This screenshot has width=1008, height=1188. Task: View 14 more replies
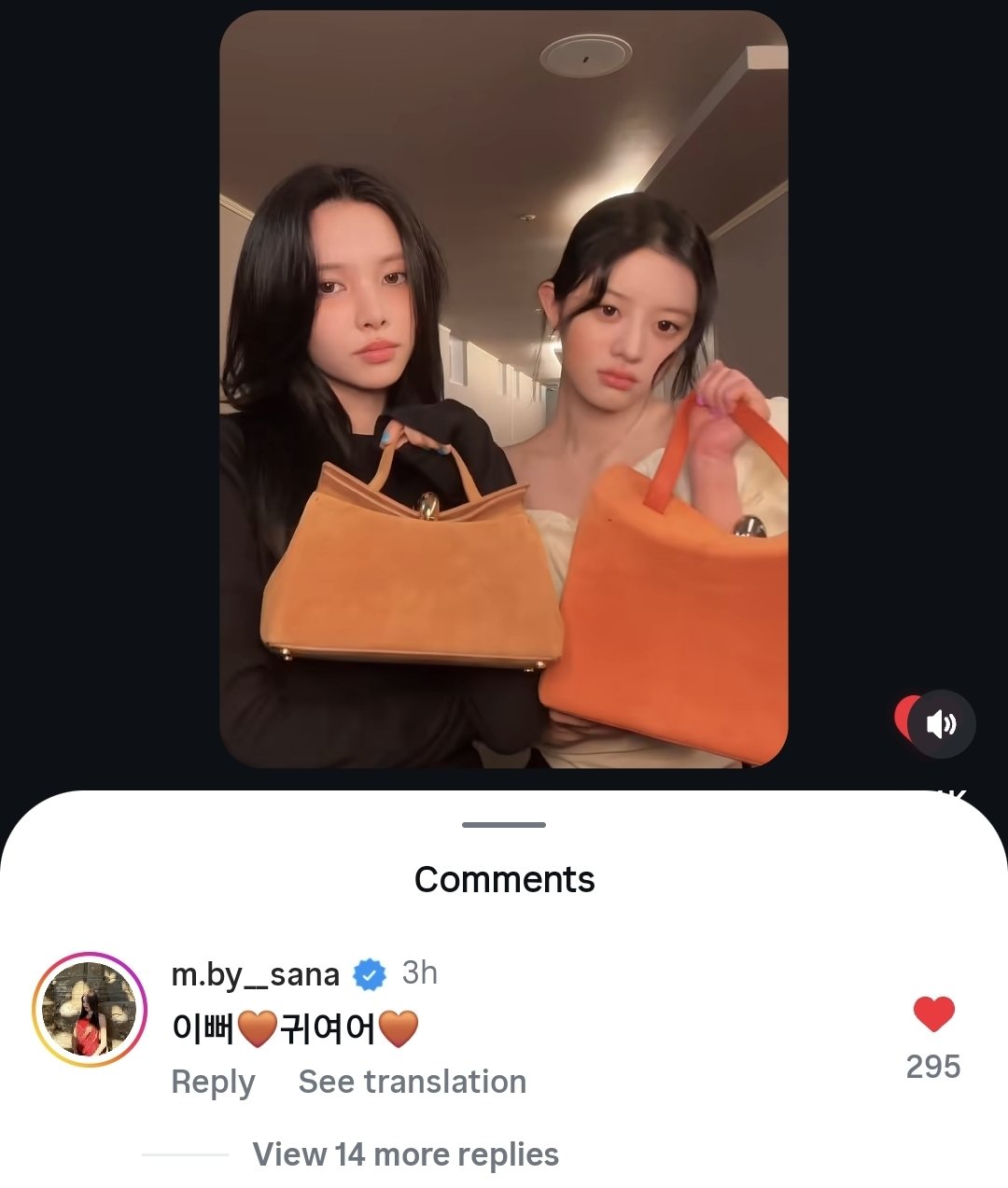405,1154
